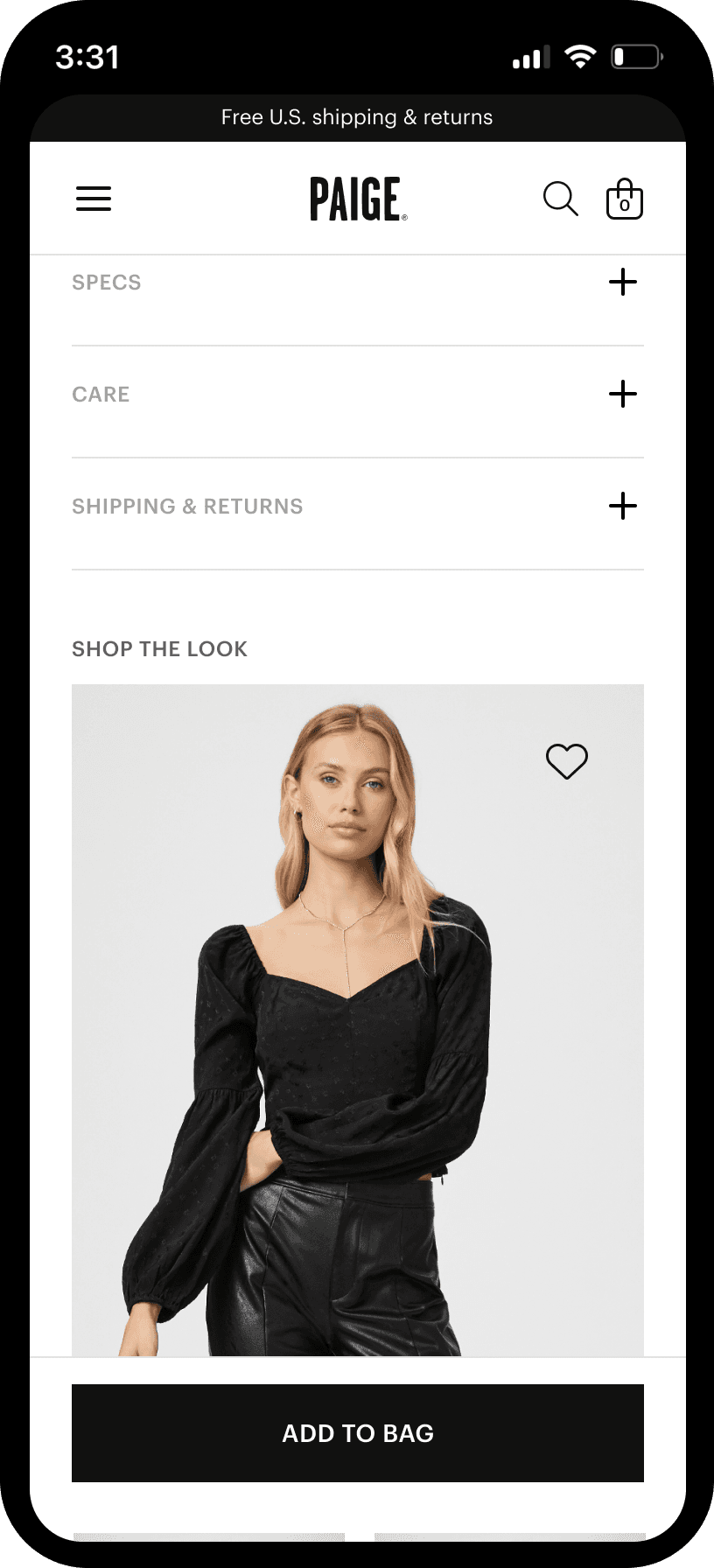
Task: Expand the Care section
Action: (x=622, y=394)
